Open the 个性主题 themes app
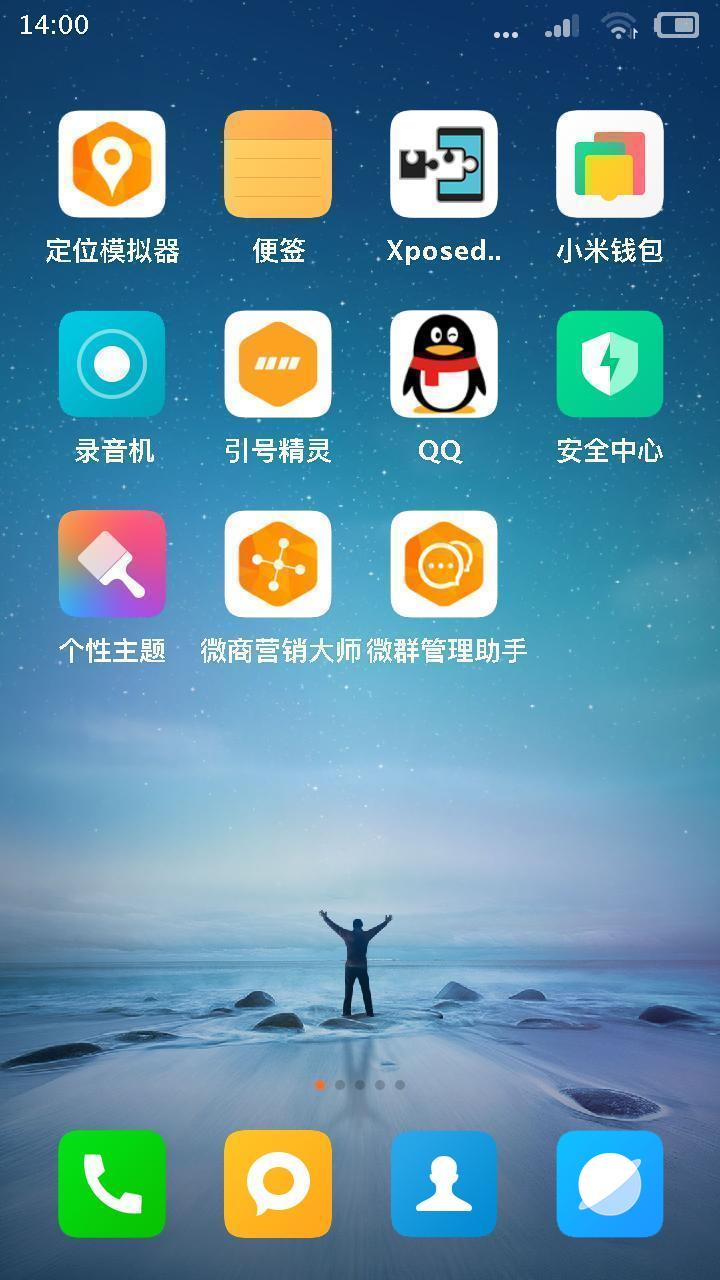Viewport: 720px width, 1280px height. coord(112,564)
